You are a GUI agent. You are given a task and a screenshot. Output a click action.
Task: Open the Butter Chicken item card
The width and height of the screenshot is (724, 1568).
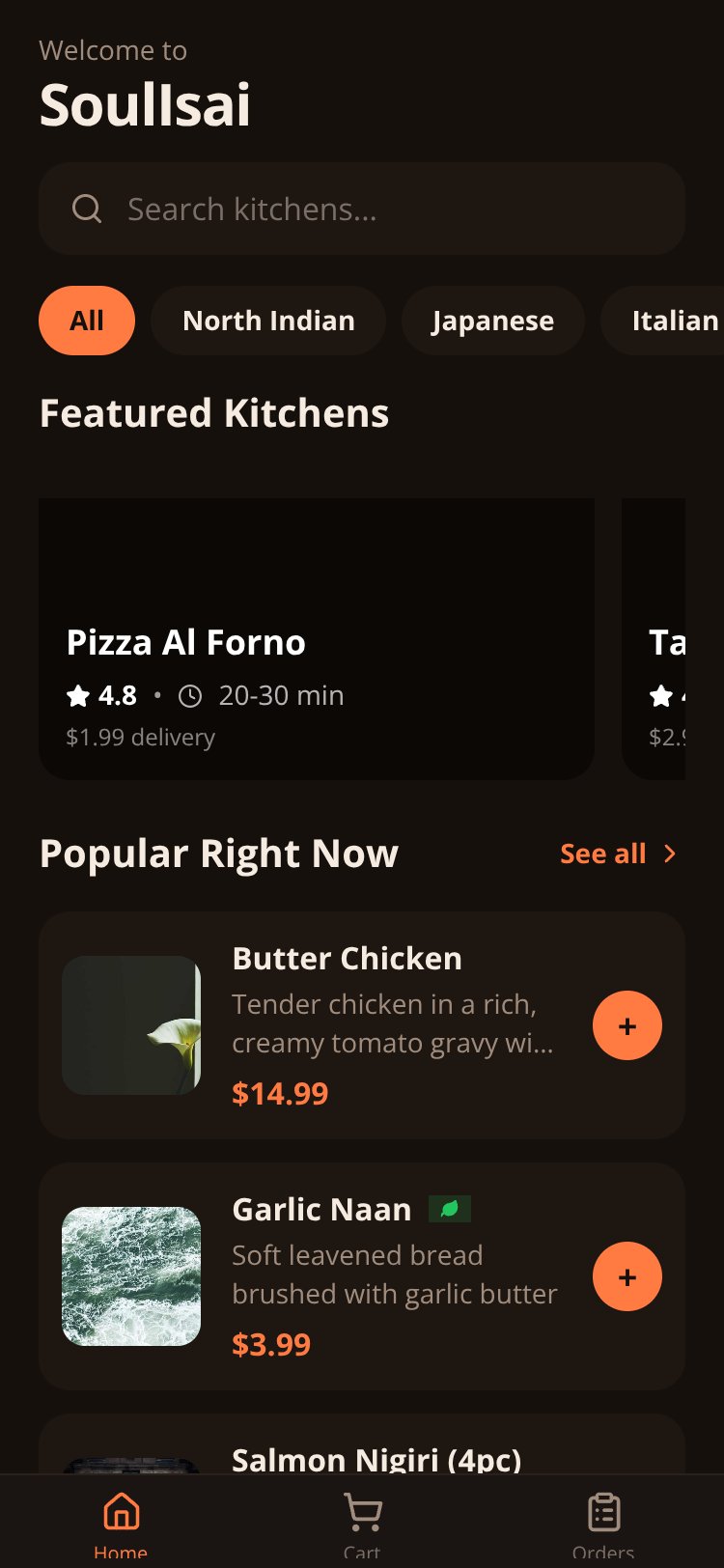(x=362, y=1025)
